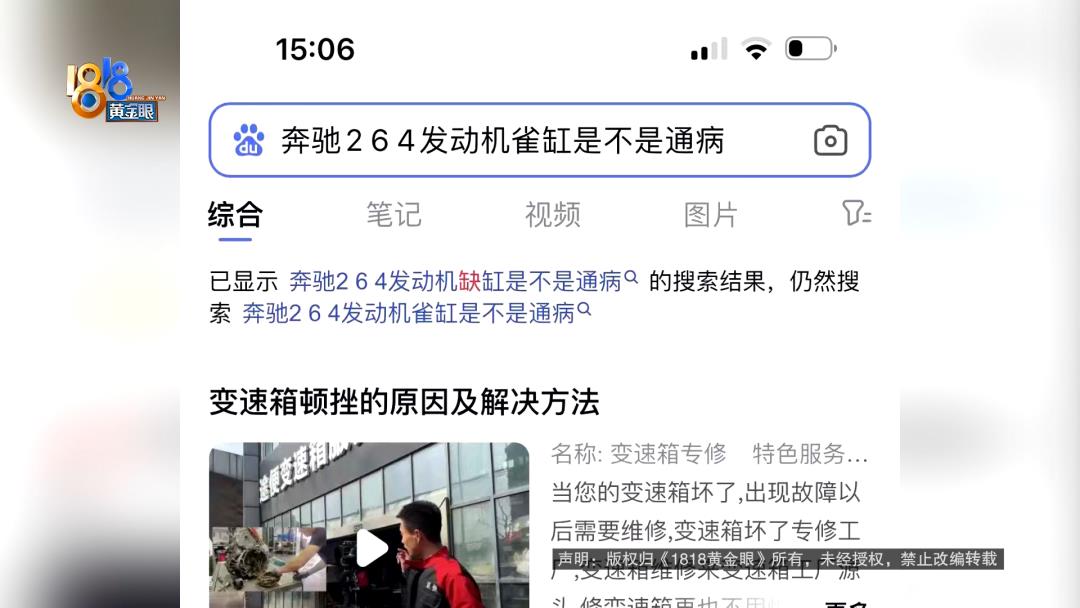The width and height of the screenshot is (1080, 608).
Task: Search the original 雀缸 query instead
Action: 408,314
